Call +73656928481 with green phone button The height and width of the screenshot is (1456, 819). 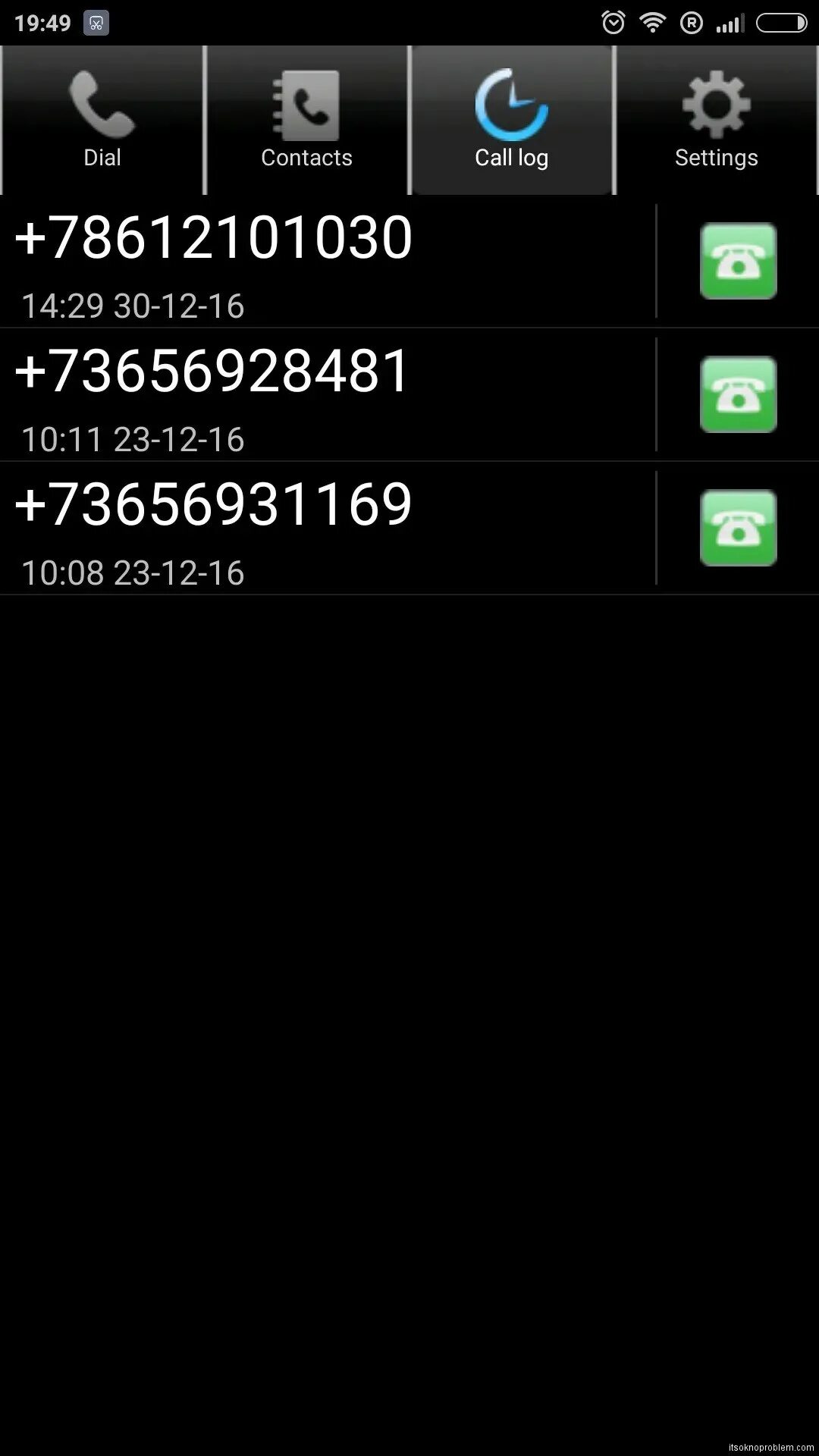point(738,394)
